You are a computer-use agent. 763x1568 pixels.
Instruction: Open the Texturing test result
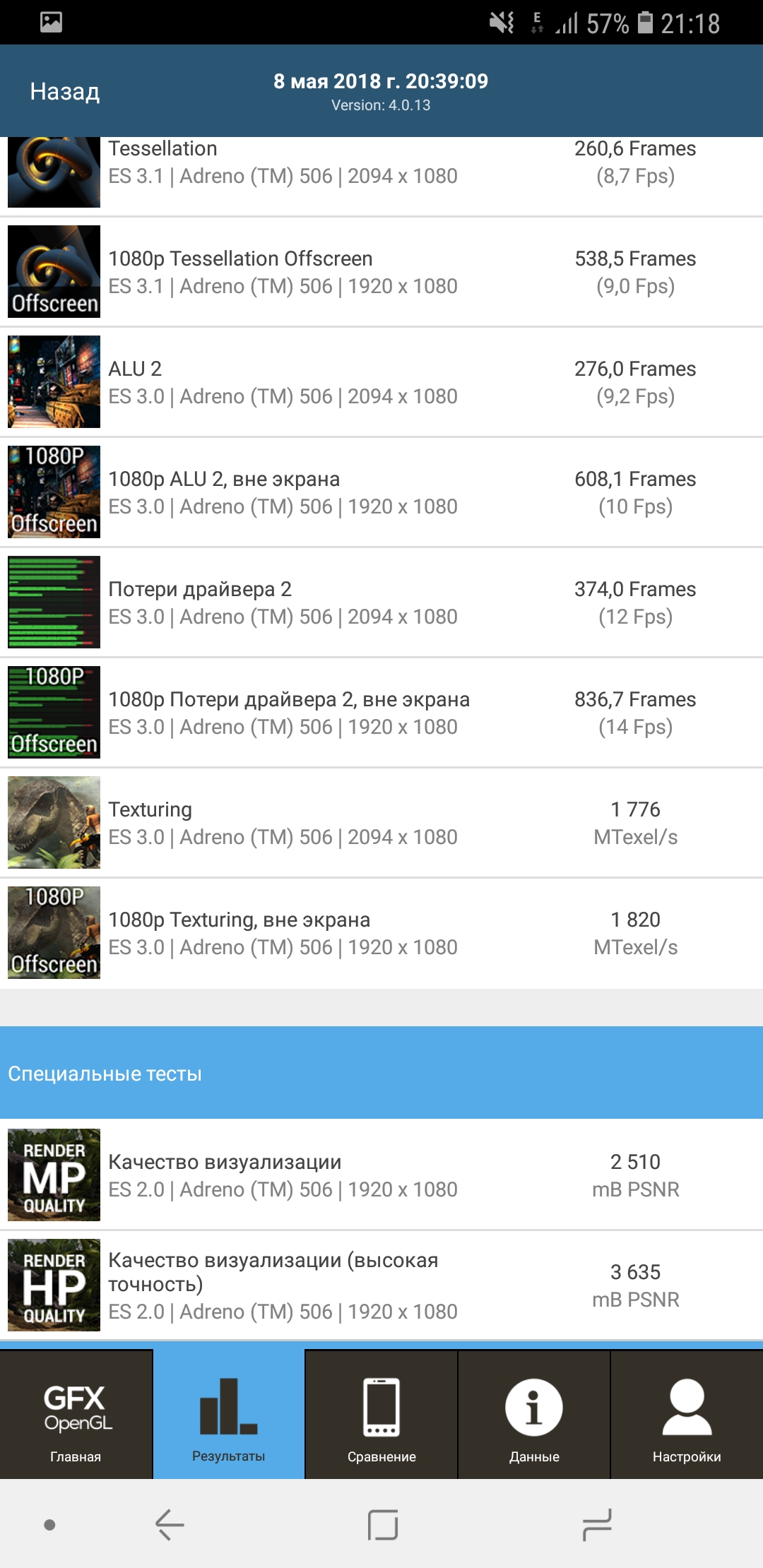[x=381, y=823]
